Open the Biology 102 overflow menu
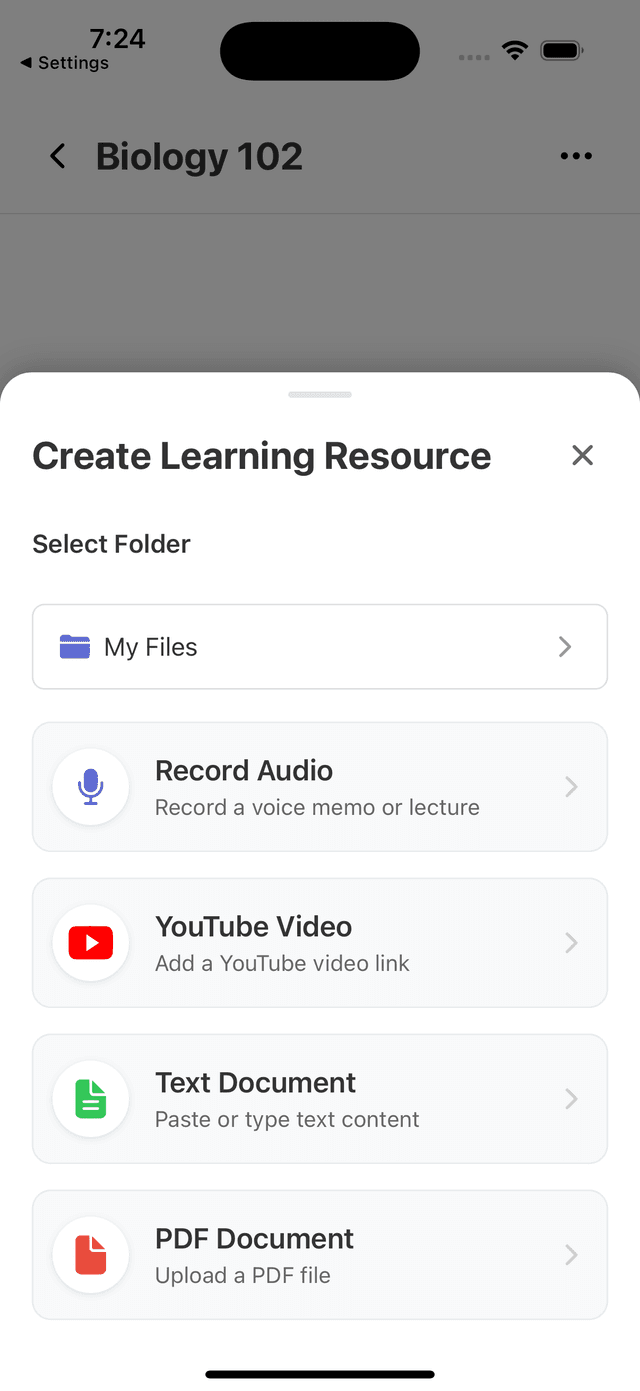Screen dimensions: 640x1391 point(576,156)
